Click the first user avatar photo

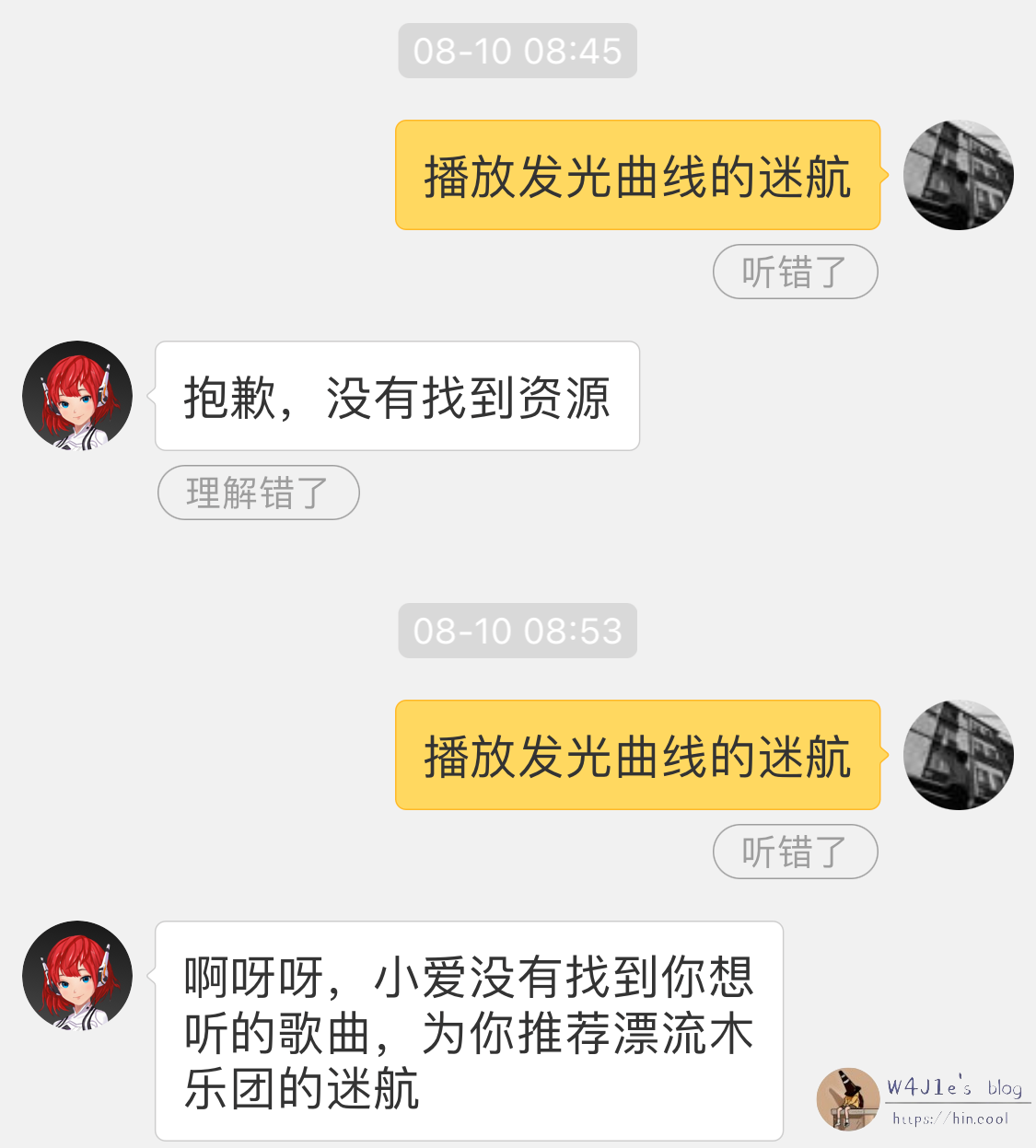(958, 174)
